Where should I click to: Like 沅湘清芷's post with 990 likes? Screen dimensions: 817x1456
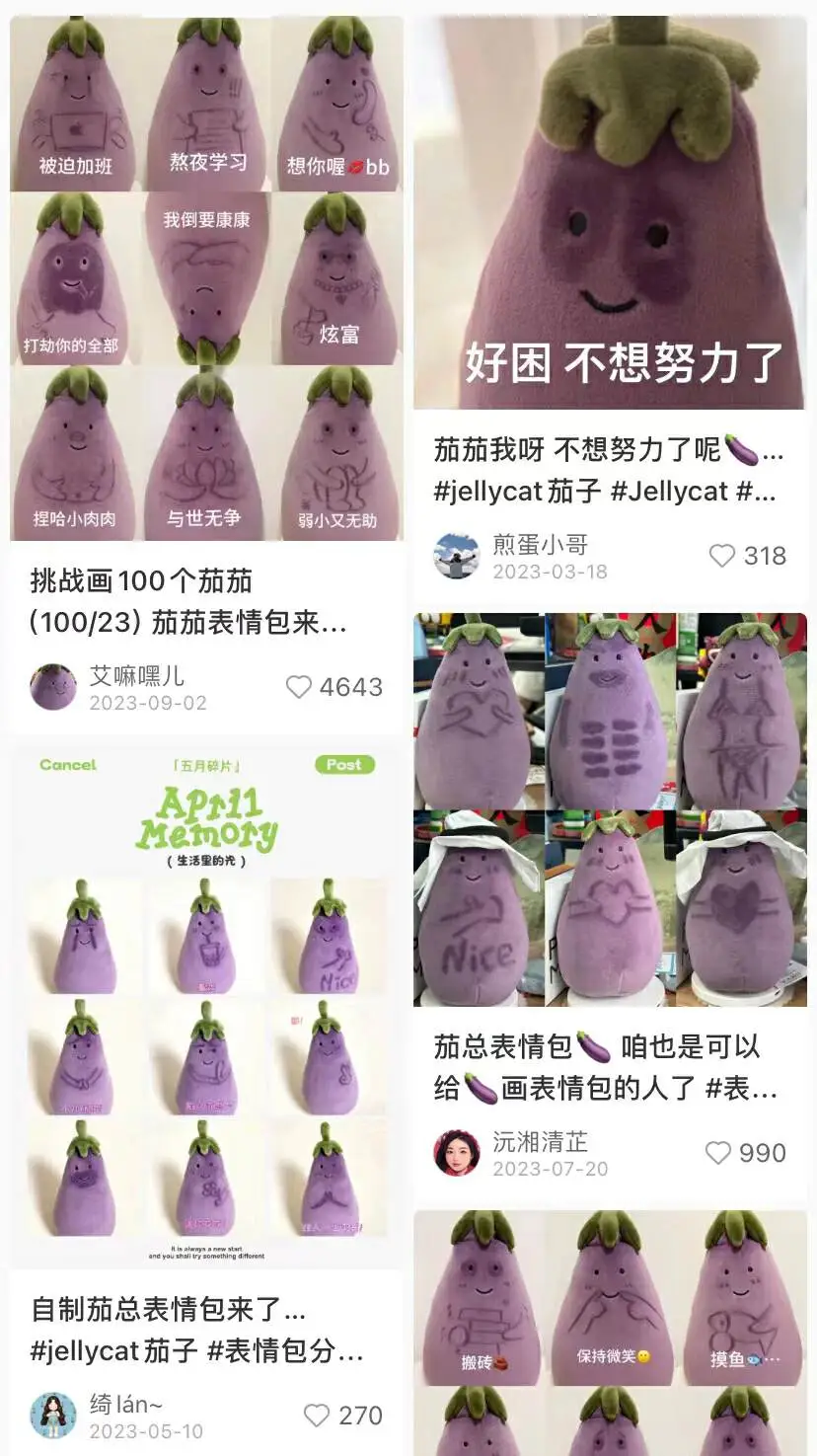tap(718, 1153)
